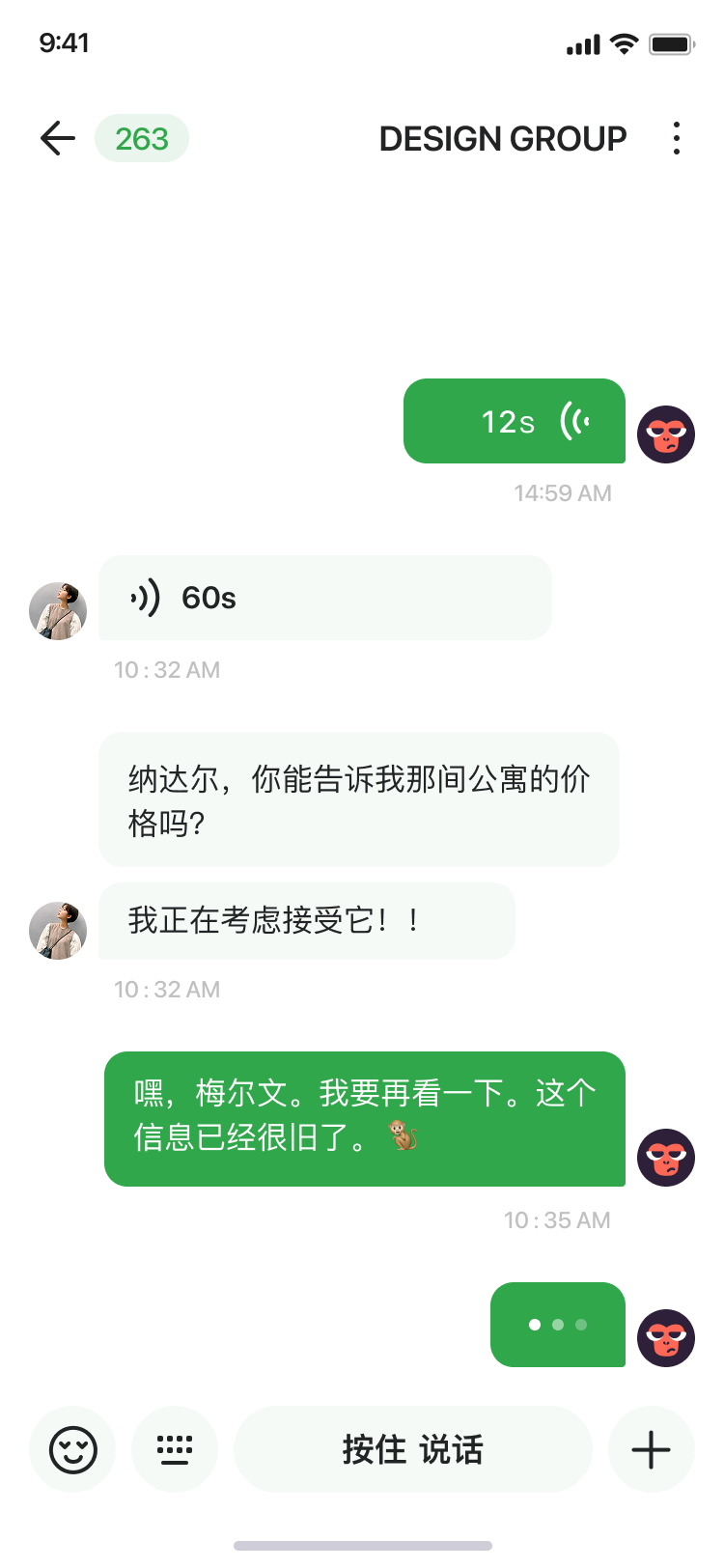724x1568 pixels.
Task: Play the 60s voice message
Action: coord(324,598)
